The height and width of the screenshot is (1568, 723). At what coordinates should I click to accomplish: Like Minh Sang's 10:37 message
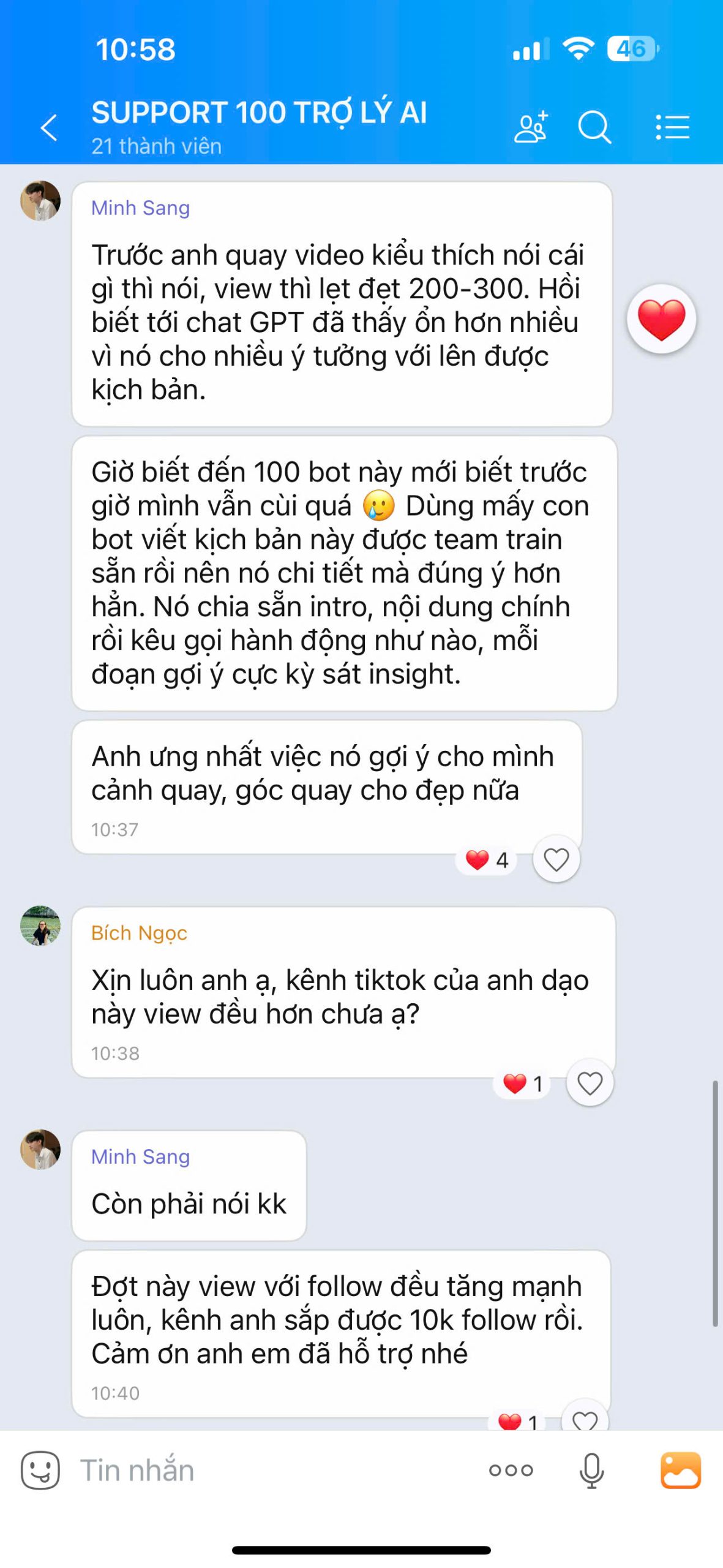pyautogui.click(x=556, y=859)
